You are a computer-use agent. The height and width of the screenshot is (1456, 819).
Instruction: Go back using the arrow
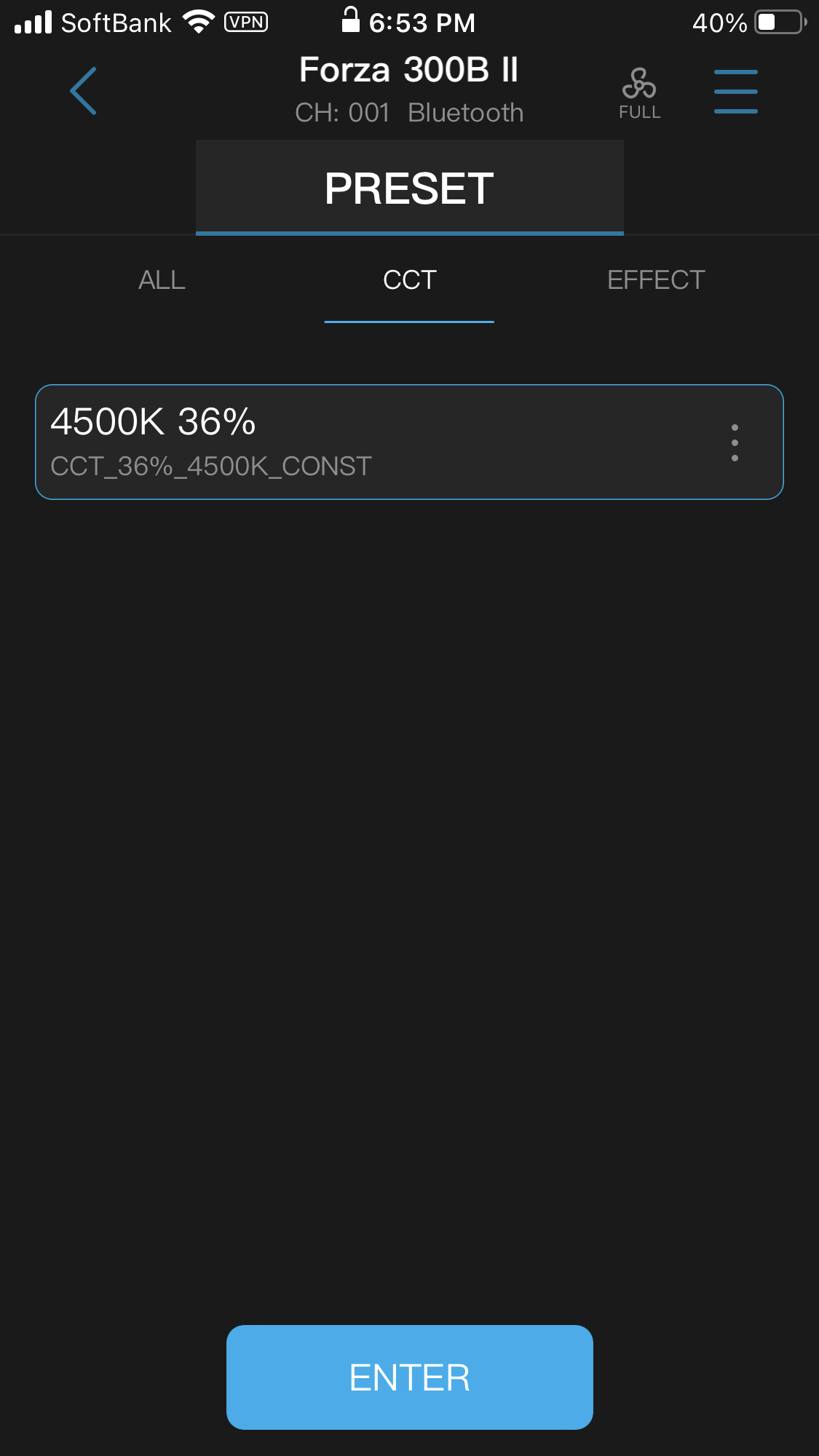point(84,91)
